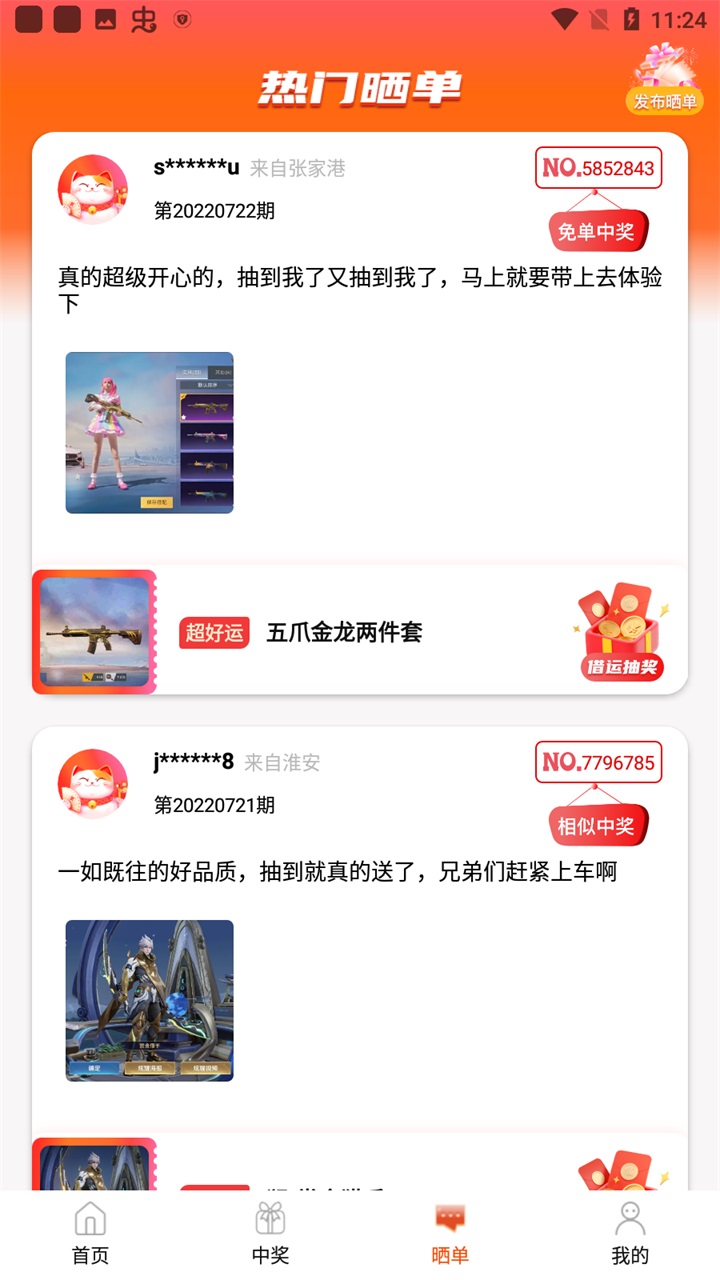Select the 超好运 label tag
720x1280 pixels.
point(214,632)
